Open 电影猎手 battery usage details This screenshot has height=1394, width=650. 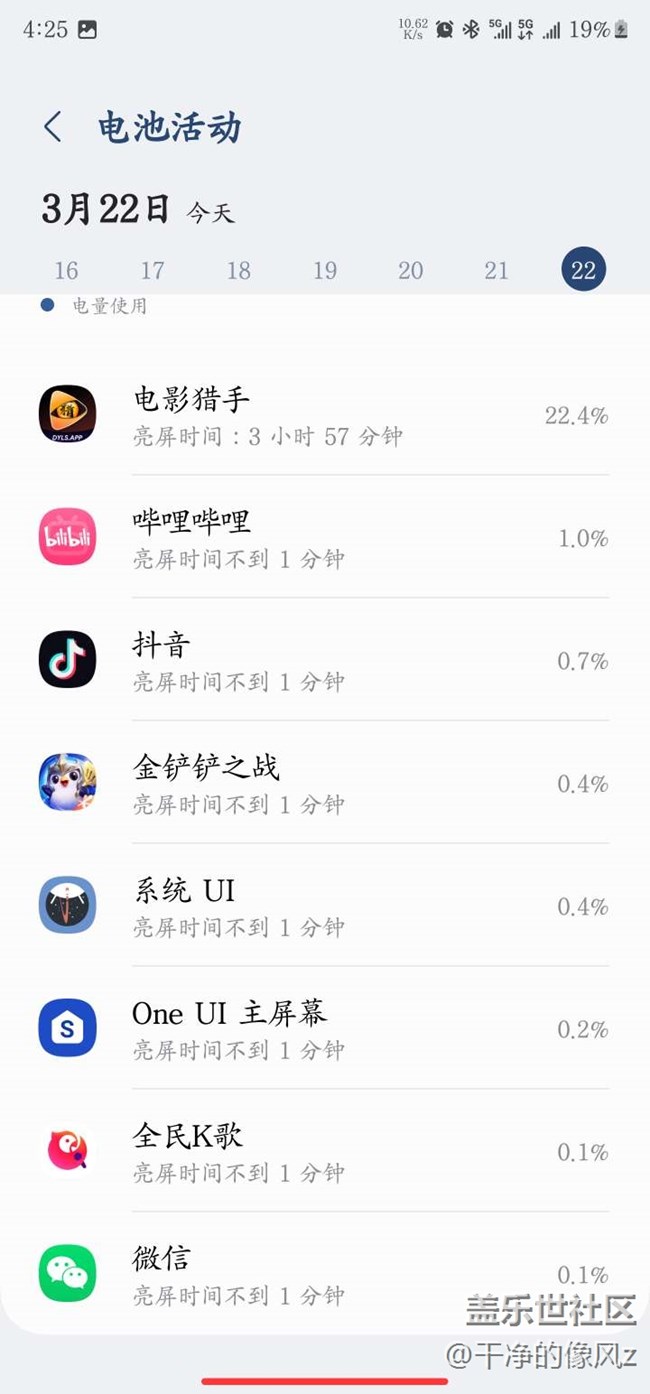[x=324, y=415]
